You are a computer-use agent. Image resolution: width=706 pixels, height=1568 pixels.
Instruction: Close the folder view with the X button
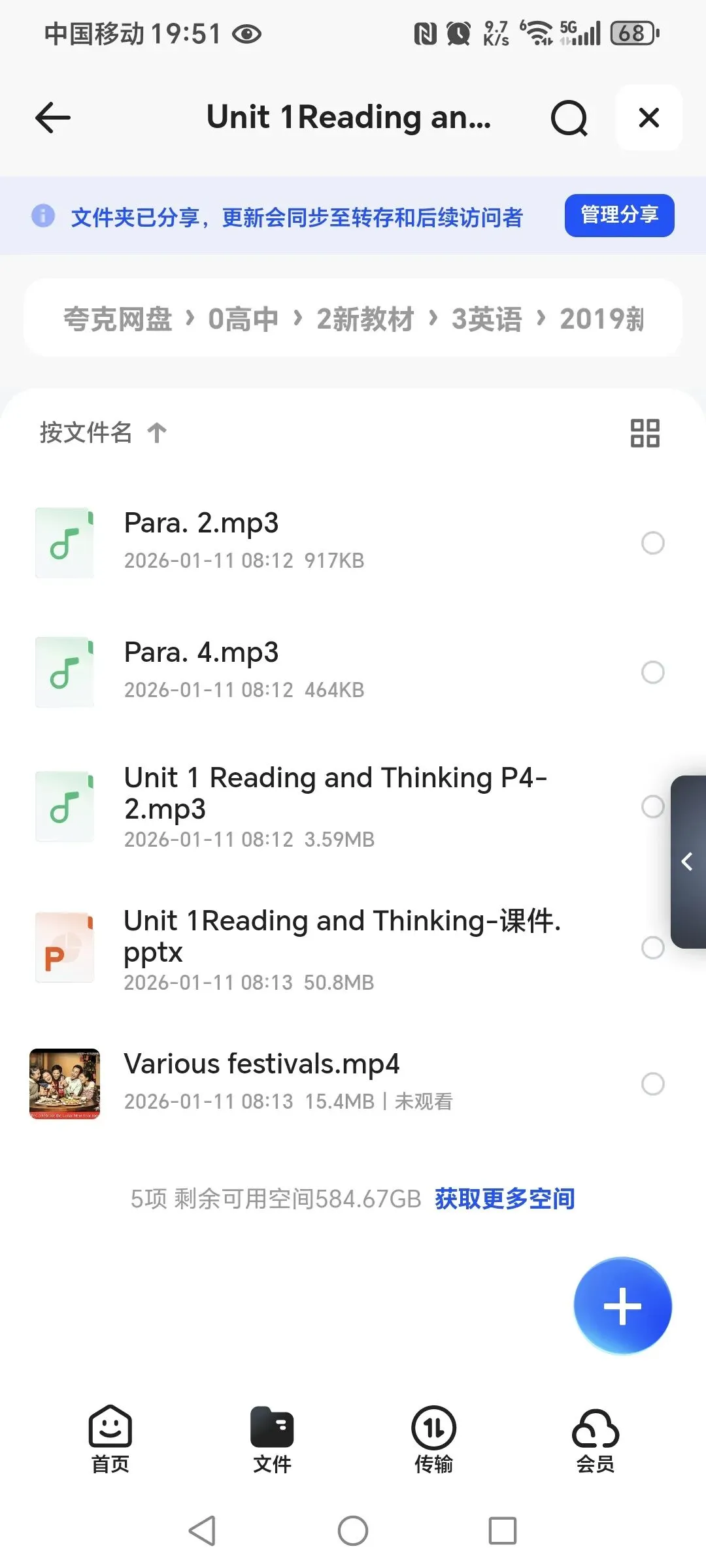pyautogui.click(x=648, y=118)
